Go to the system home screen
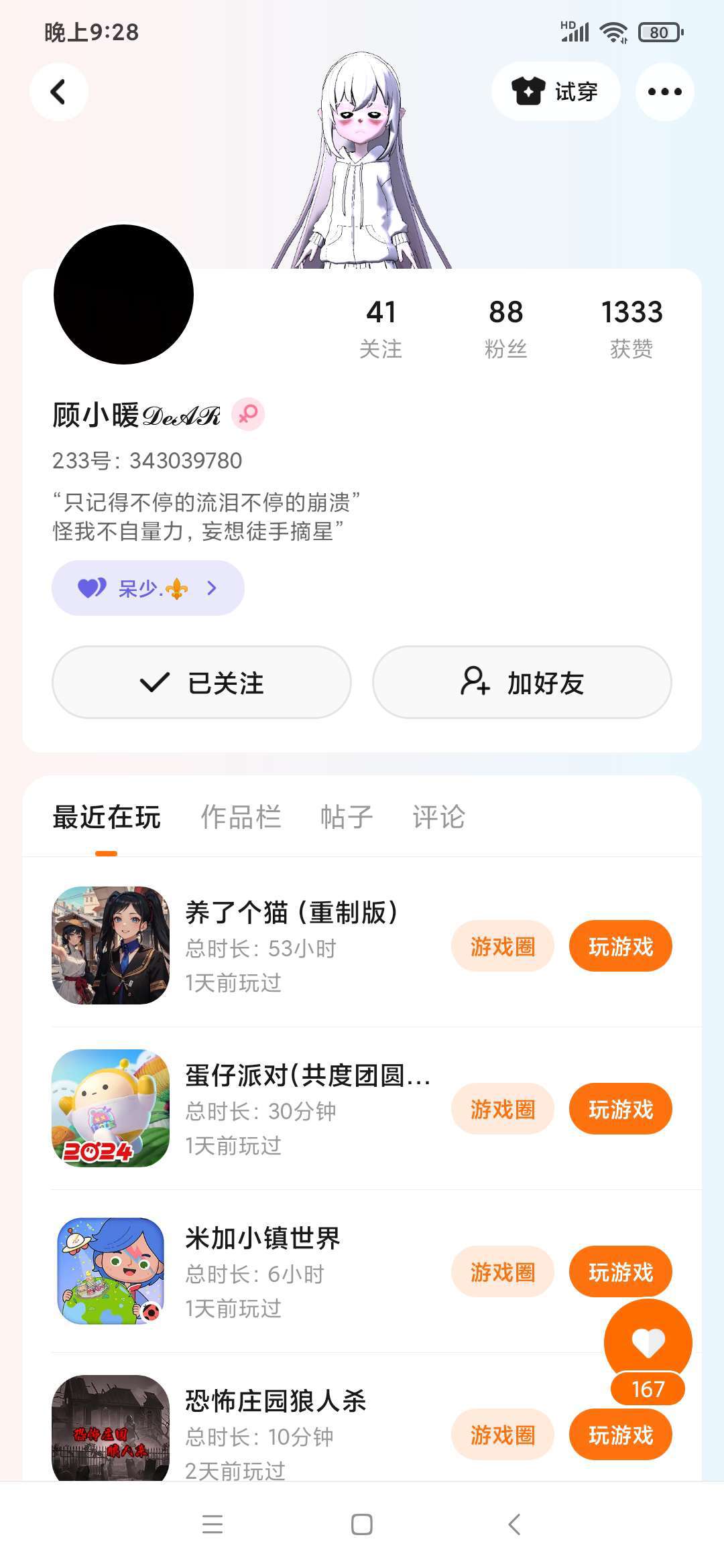Viewport: 724px width, 1568px height. [362, 1524]
